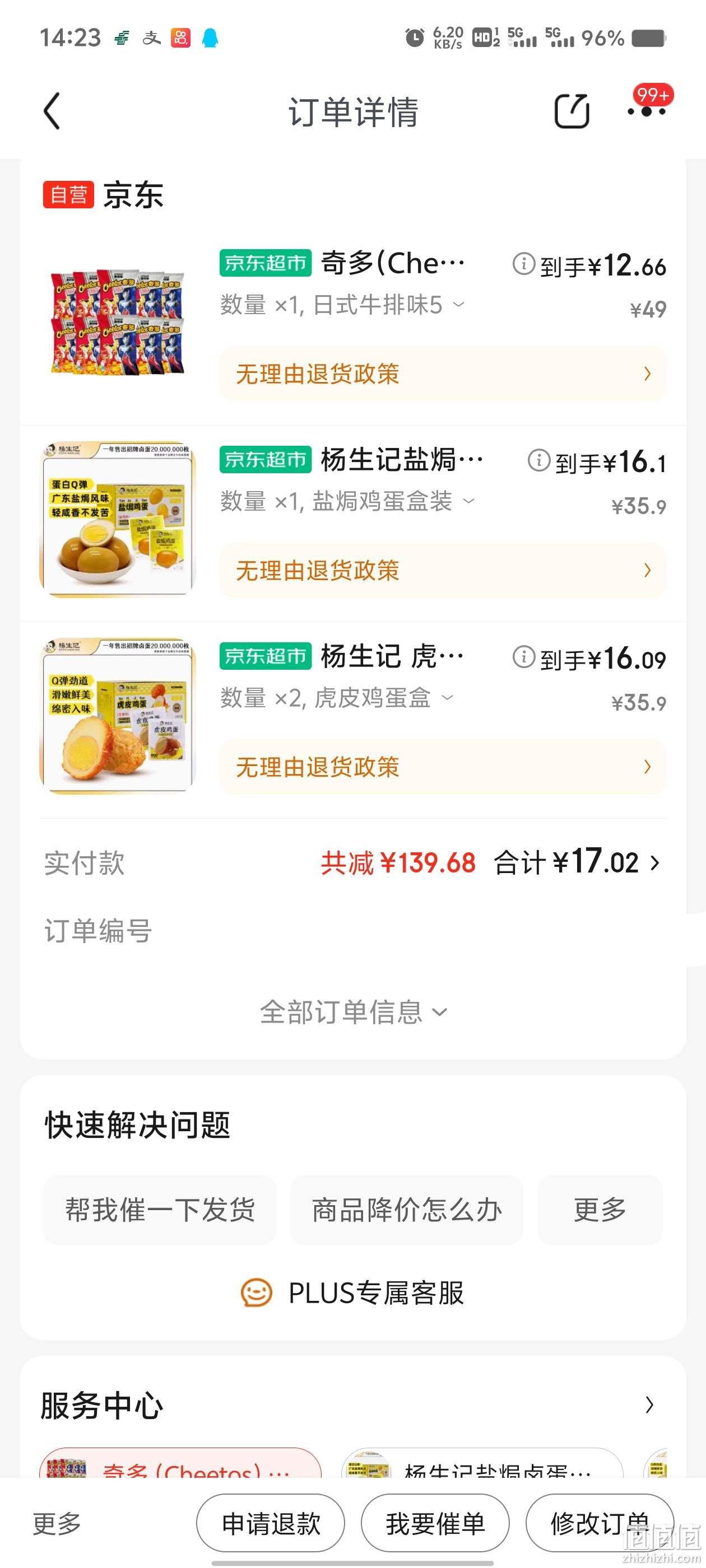
Task: Tap 申请退款 button
Action: pyautogui.click(x=271, y=1524)
